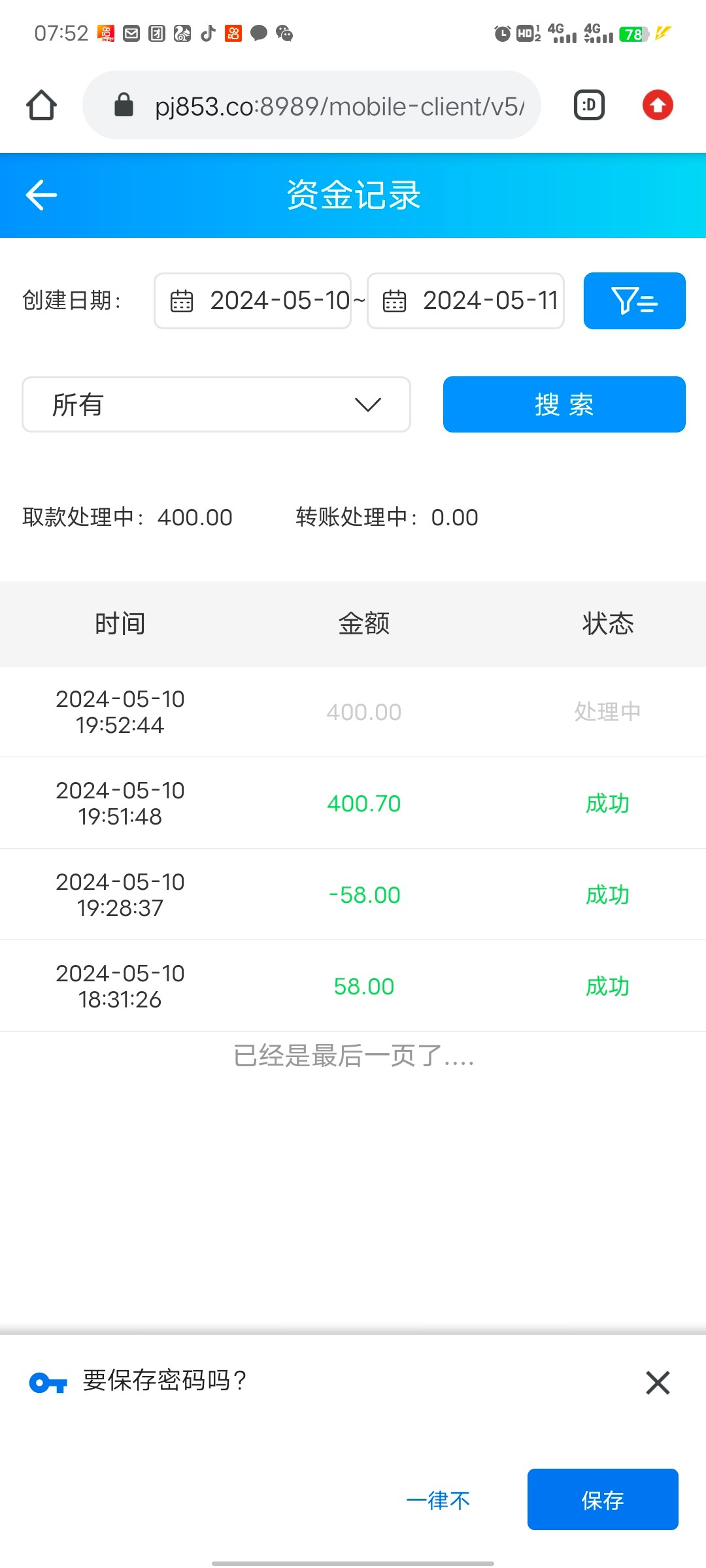Dismiss the save password prompt

pyautogui.click(x=658, y=1382)
